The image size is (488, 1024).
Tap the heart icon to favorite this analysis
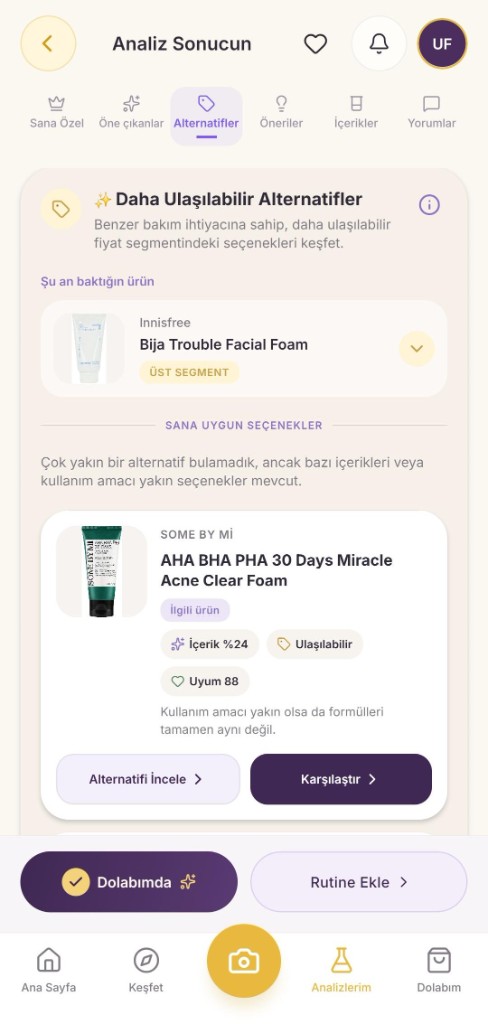click(x=316, y=44)
